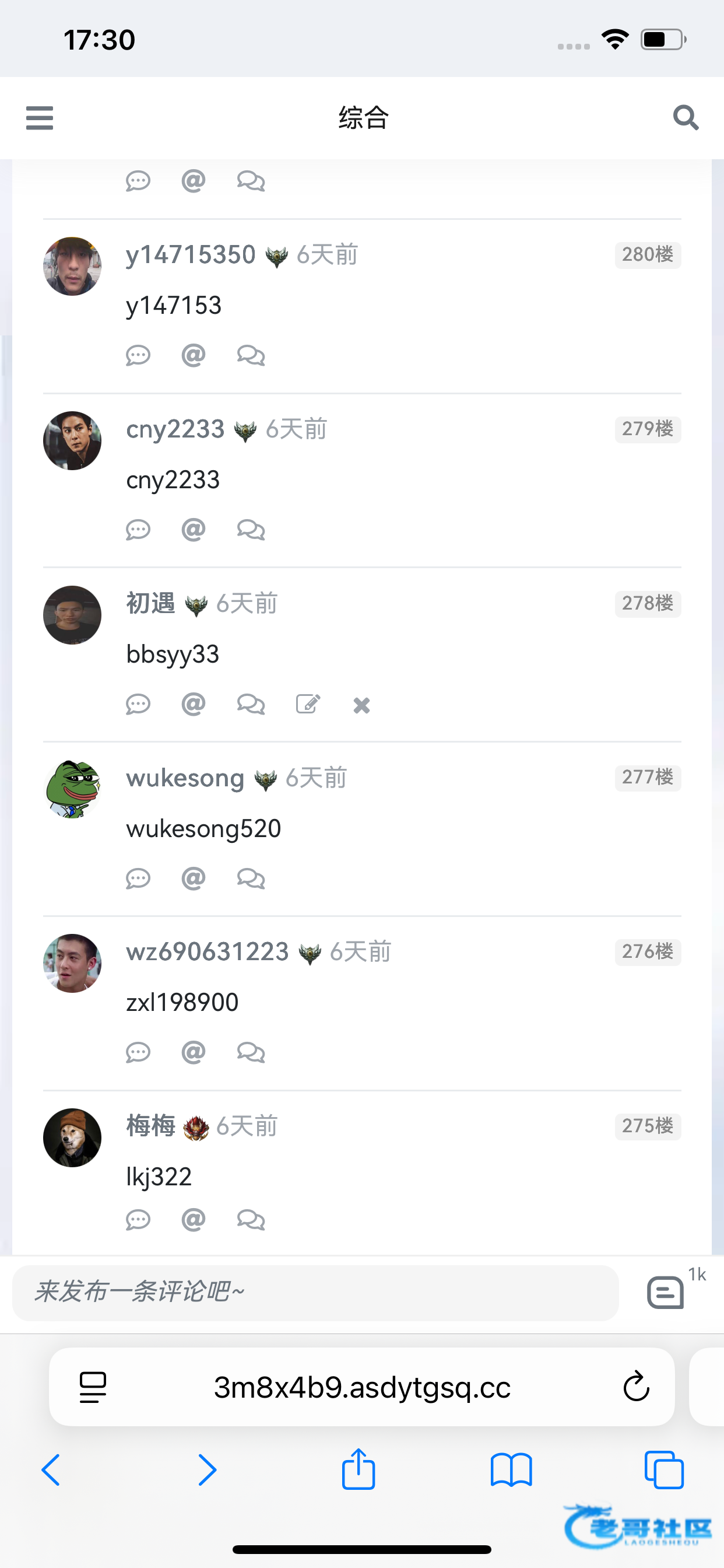This screenshot has width=724, height=1568.
Task: Open 初遇's avatar
Action: [x=72, y=615]
